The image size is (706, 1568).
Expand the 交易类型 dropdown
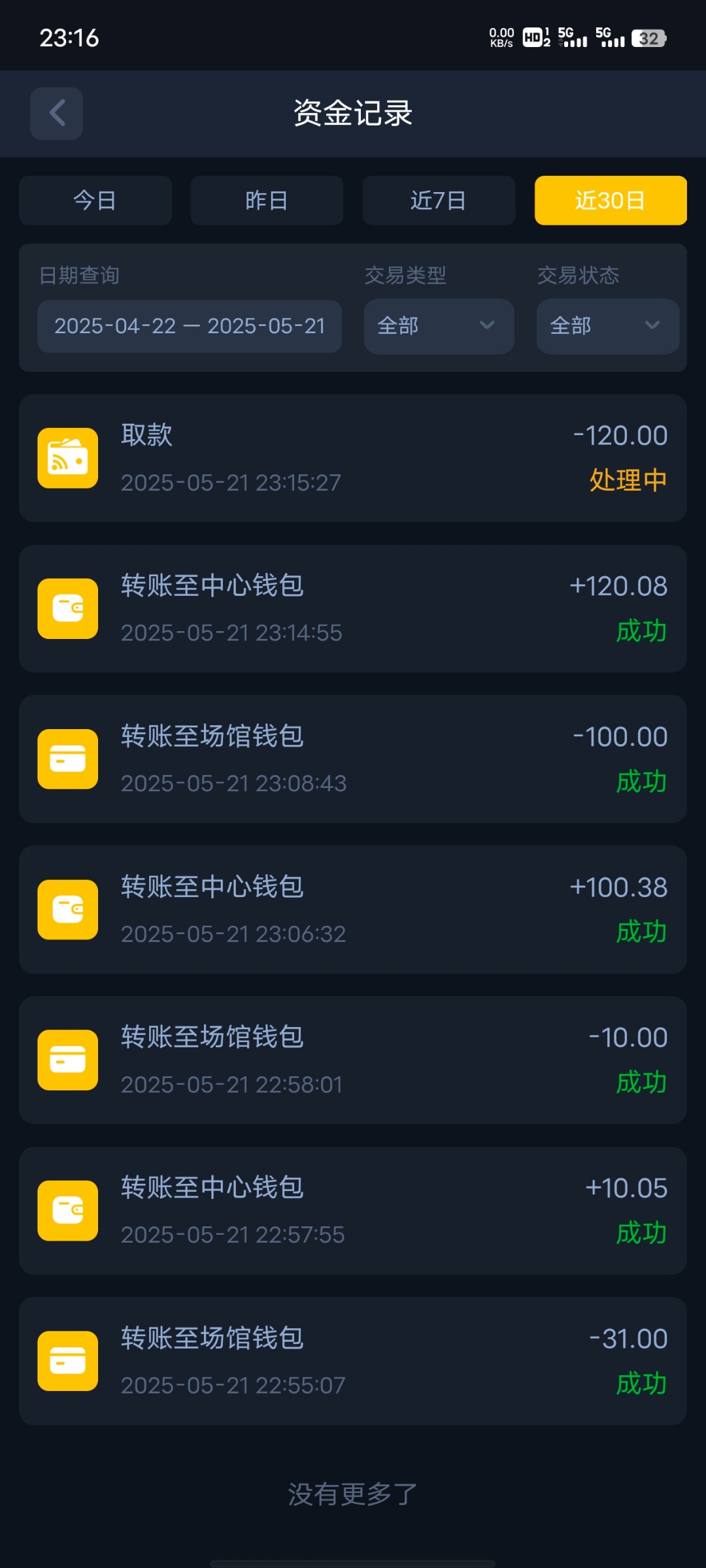(x=439, y=326)
